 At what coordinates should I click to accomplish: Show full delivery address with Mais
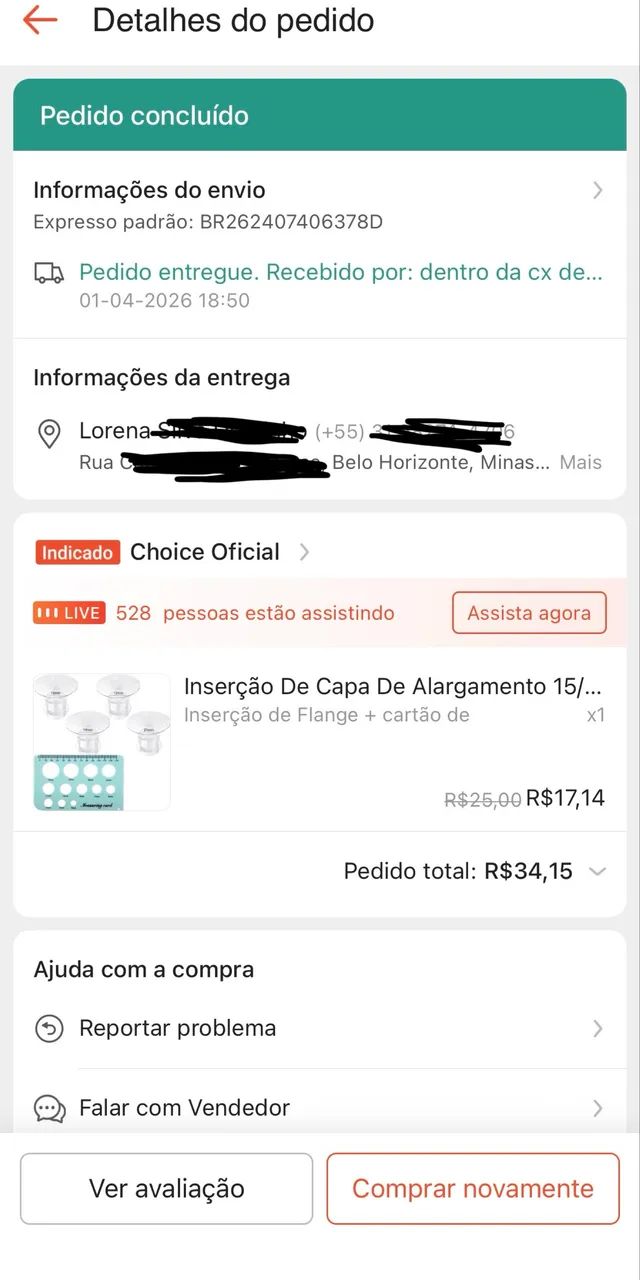point(581,463)
